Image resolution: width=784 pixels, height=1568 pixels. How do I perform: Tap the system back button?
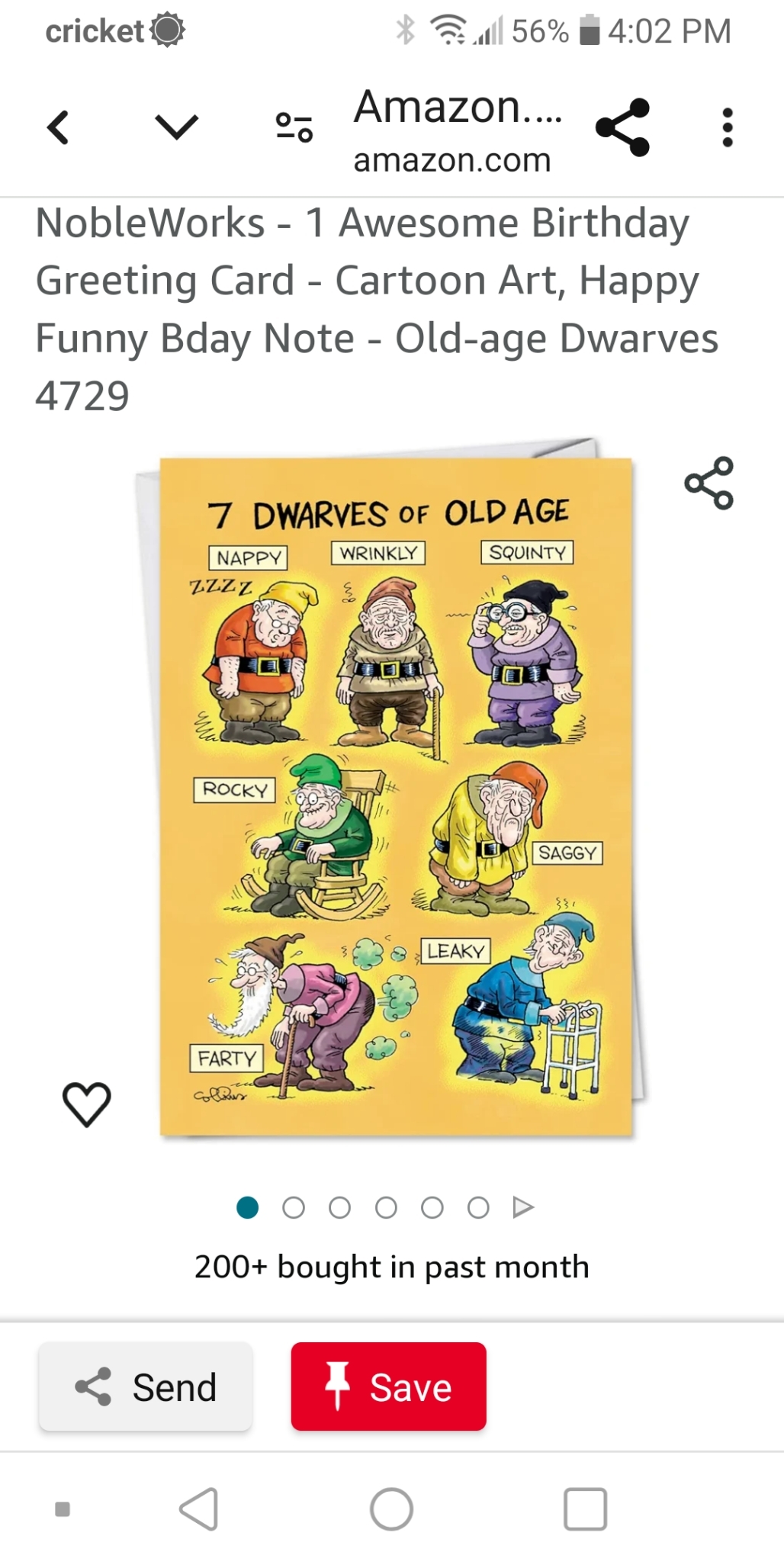pyautogui.click(x=199, y=1509)
